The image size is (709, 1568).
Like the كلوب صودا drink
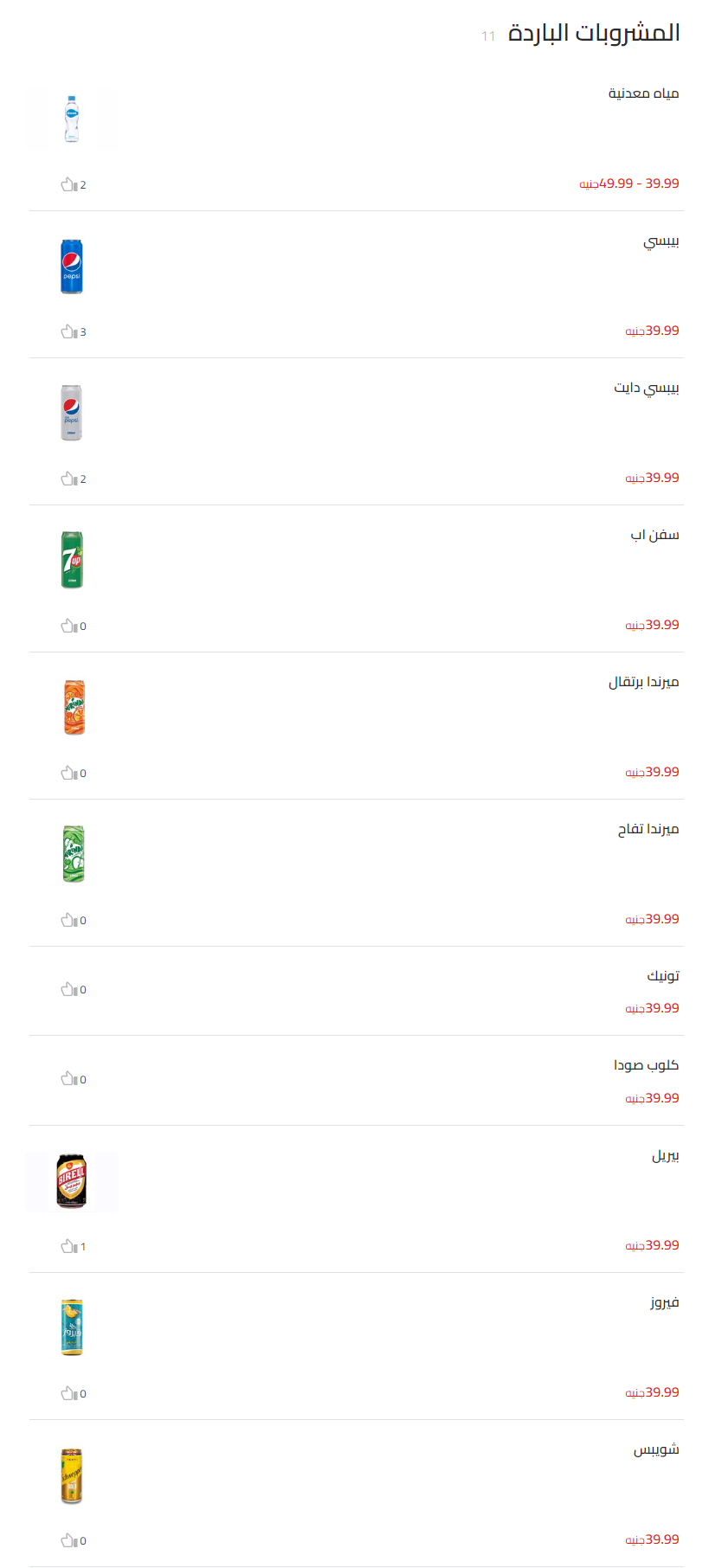coord(68,1078)
